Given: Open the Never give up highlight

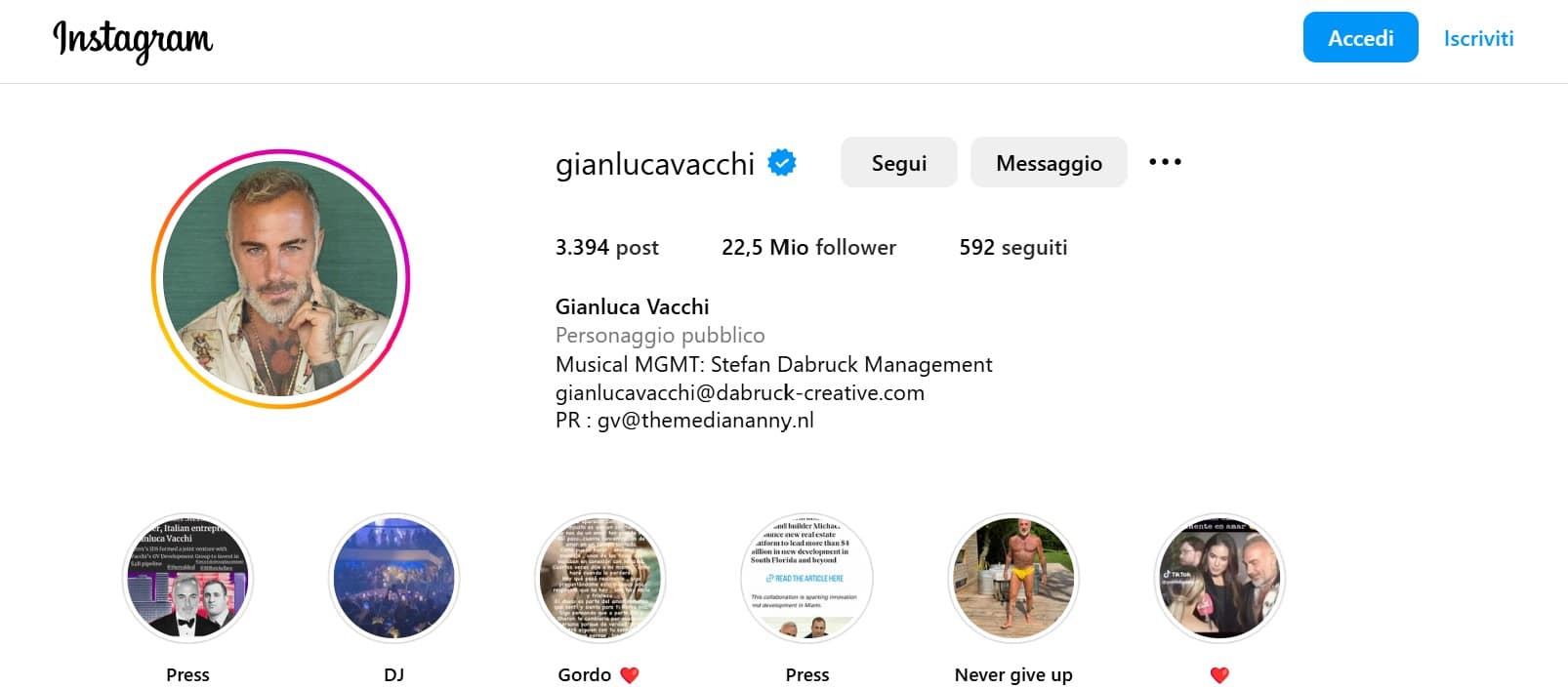Looking at the screenshot, I should click(x=1013, y=579).
